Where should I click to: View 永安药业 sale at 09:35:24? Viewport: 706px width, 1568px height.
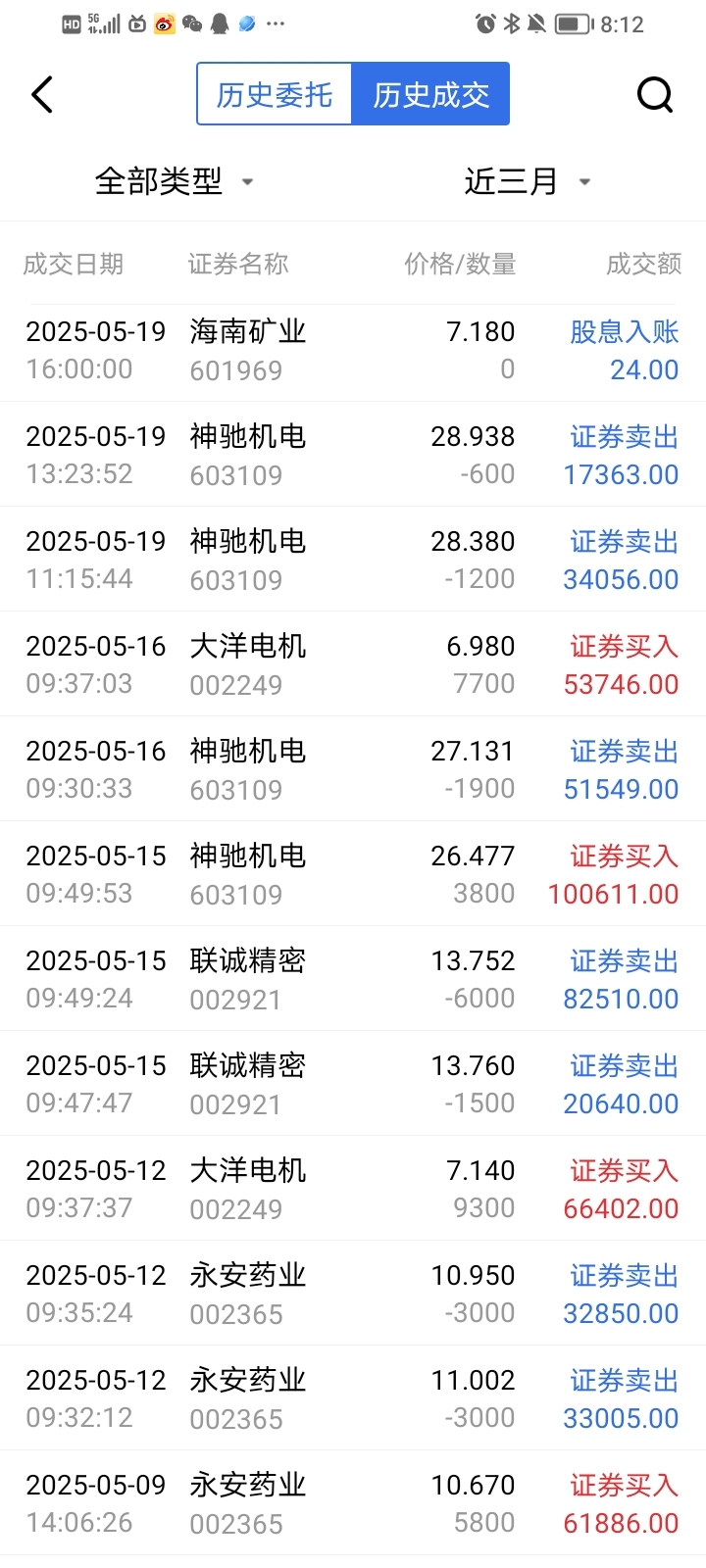click(x=353, y=1294)
